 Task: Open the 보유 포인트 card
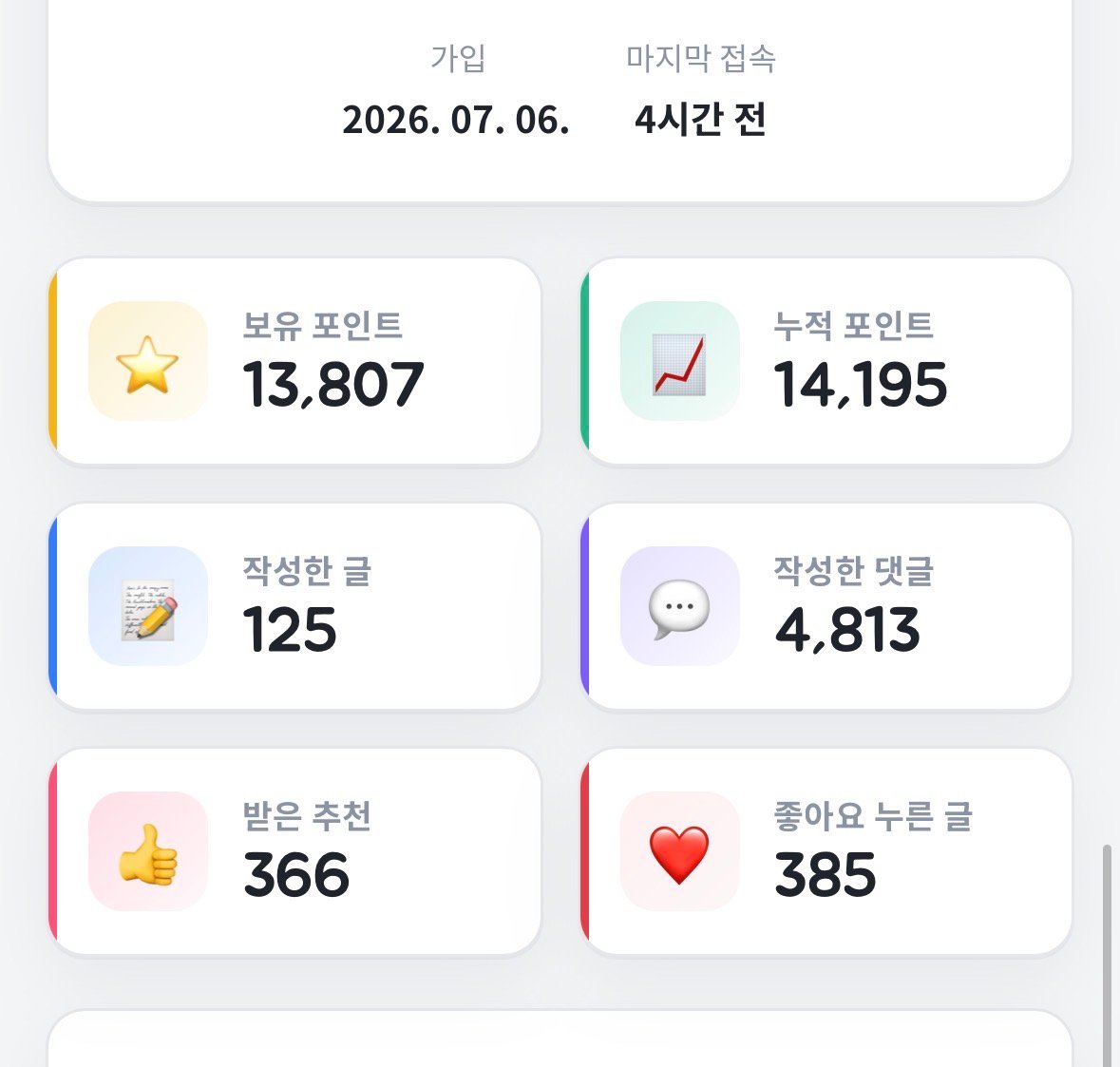pyautogui.click(x=295, y=361)
